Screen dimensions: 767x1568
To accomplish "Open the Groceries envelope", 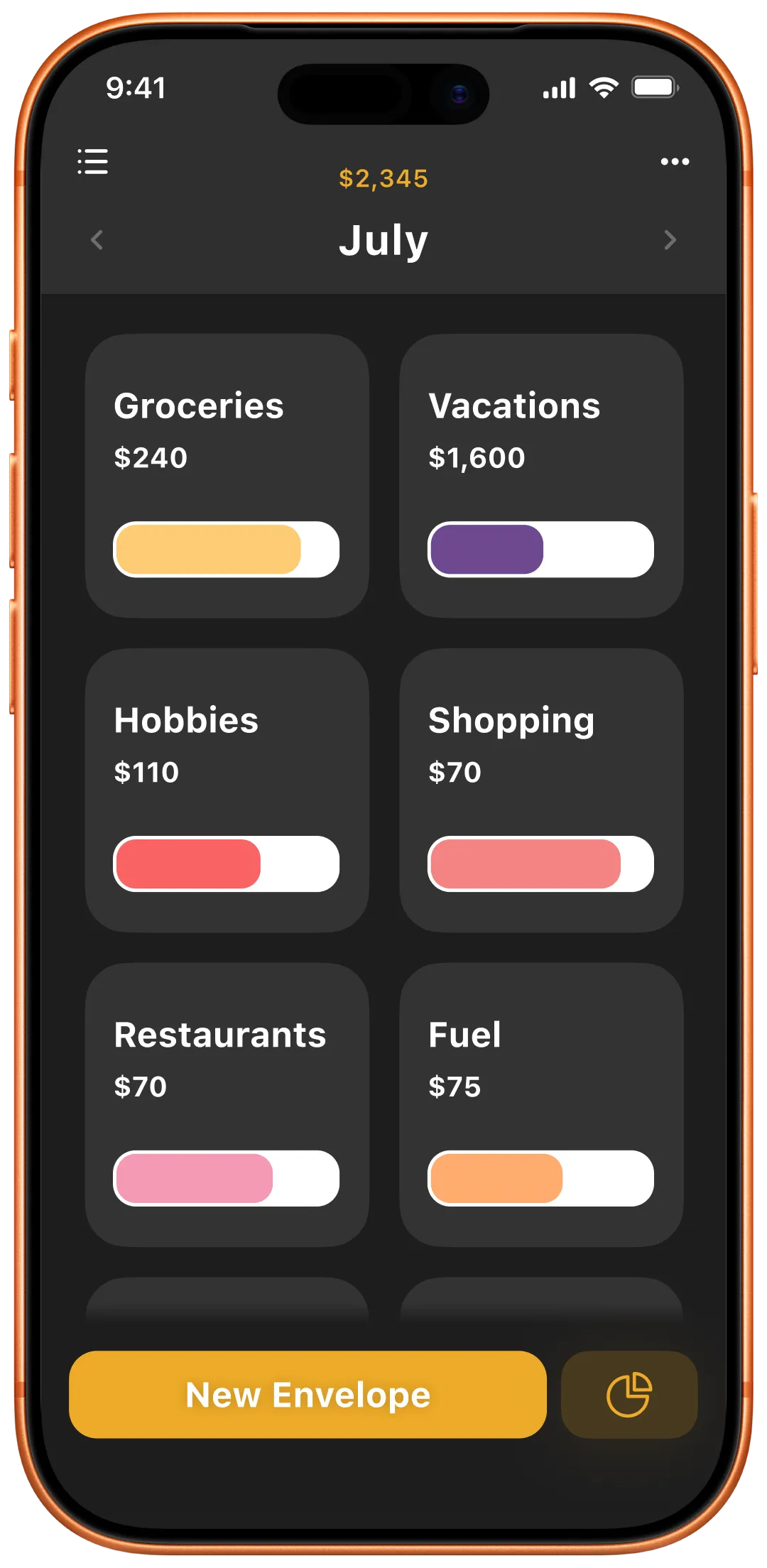I will point(227,476).
